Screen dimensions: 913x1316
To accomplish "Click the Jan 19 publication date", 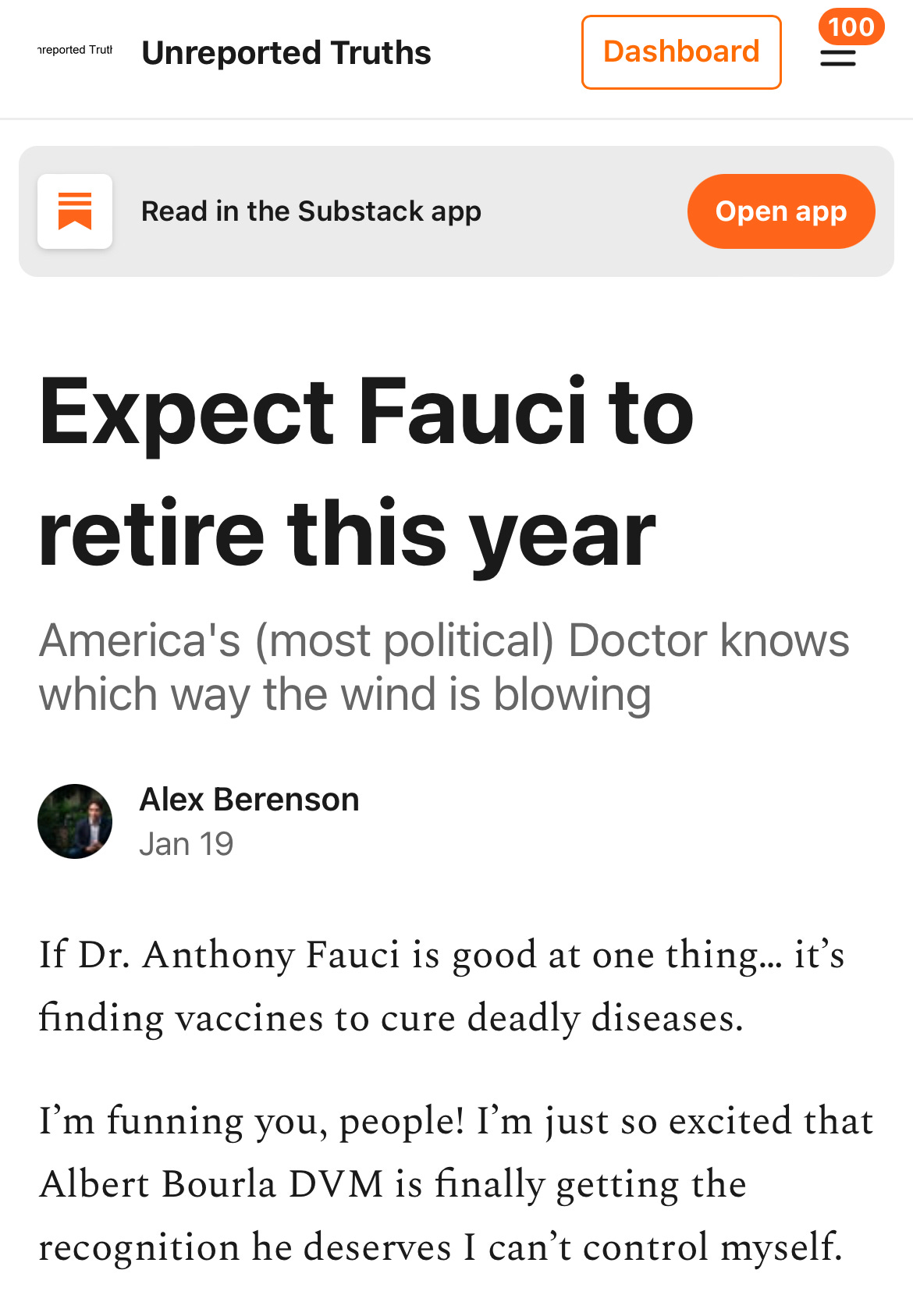I will (186, 842).
